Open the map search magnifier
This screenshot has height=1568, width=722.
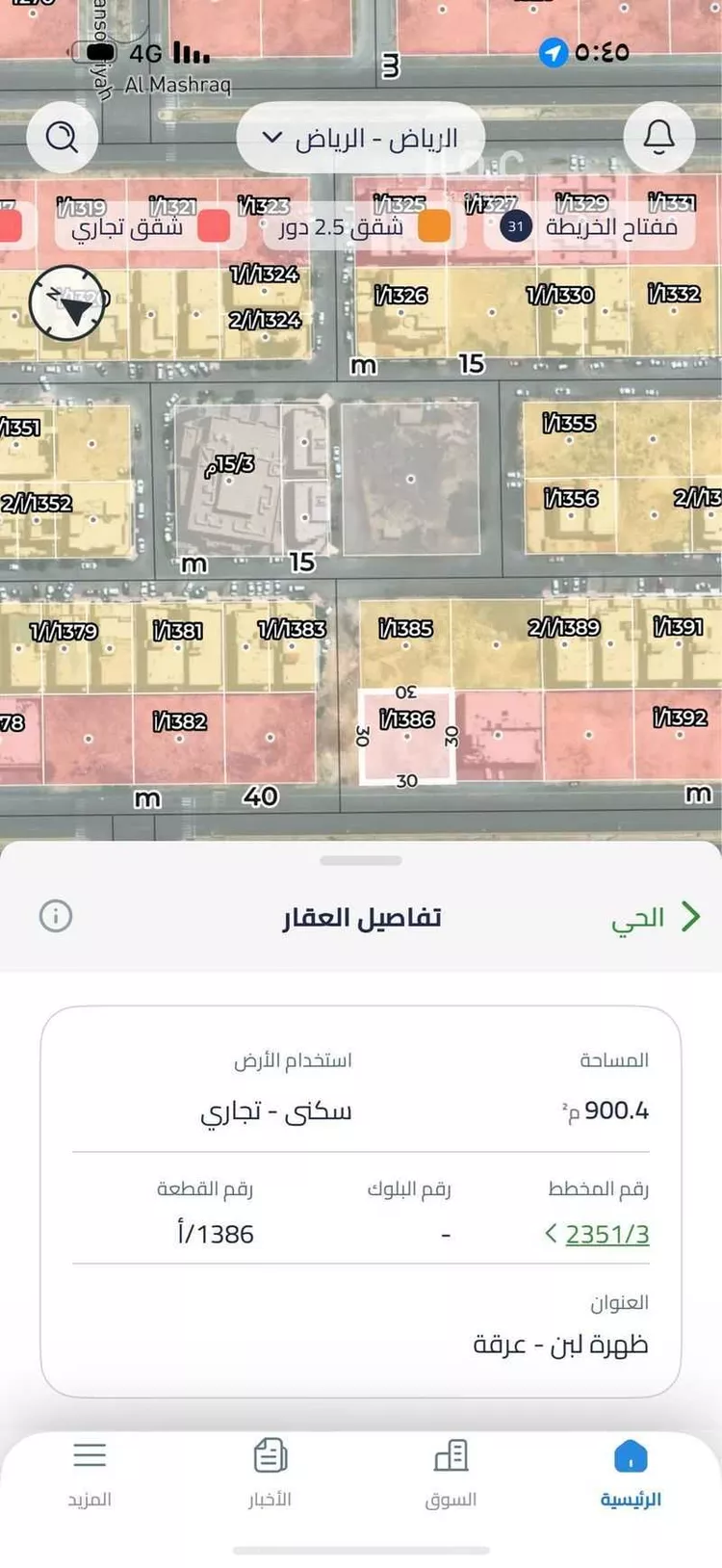(x=63, y=137)
